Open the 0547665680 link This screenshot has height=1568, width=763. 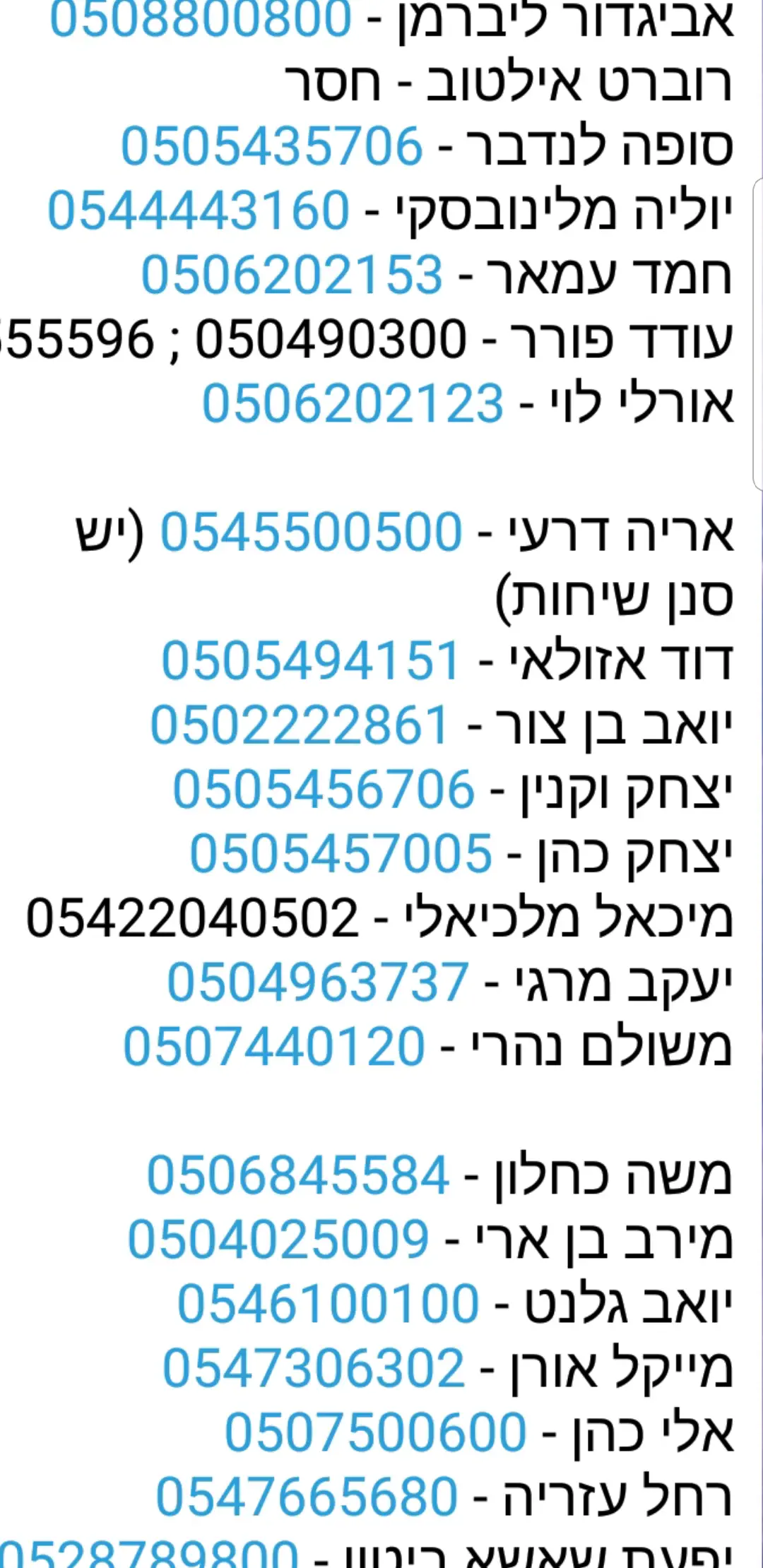[307, 1497]
